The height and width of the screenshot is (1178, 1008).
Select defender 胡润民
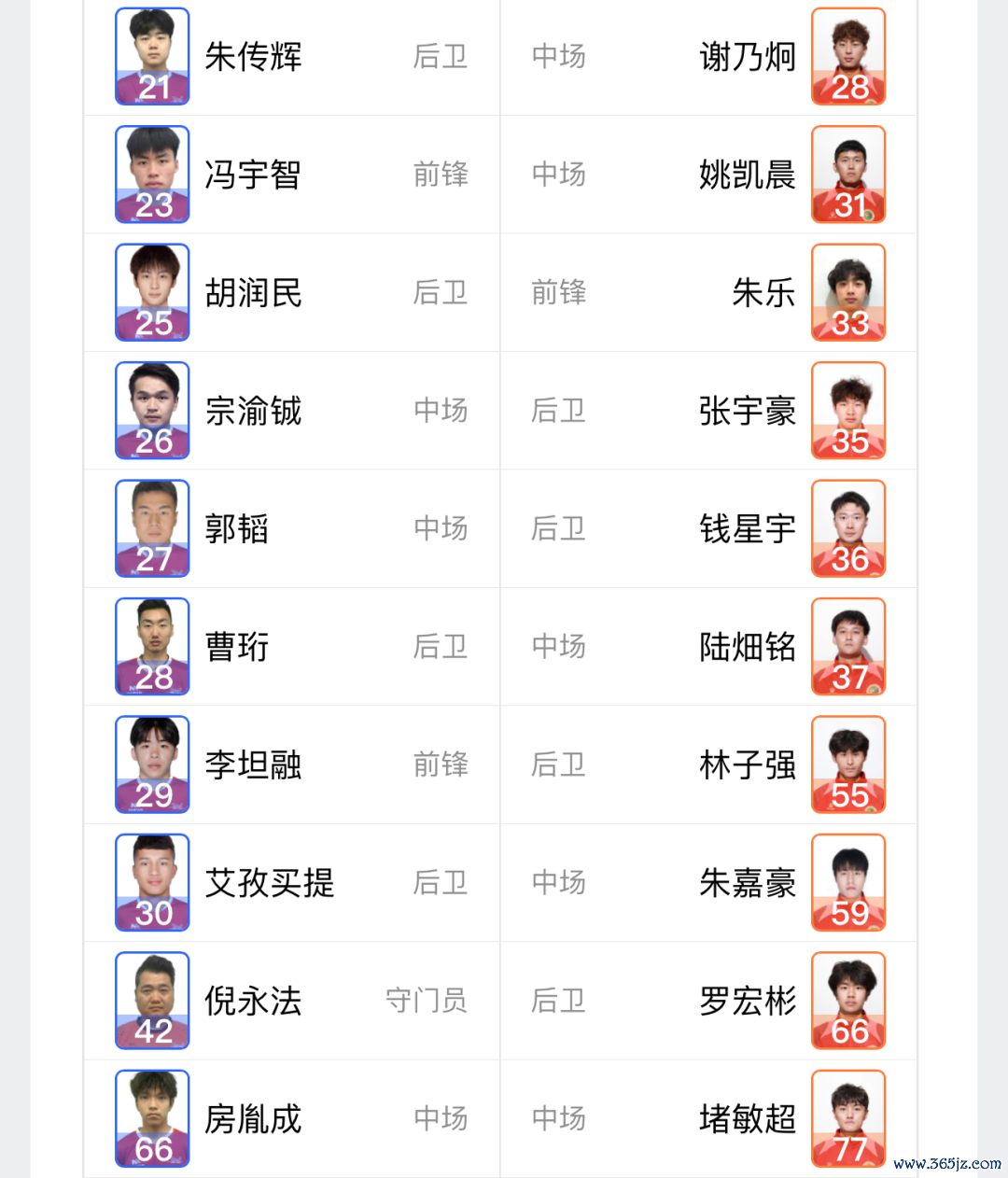coord(253,293)
